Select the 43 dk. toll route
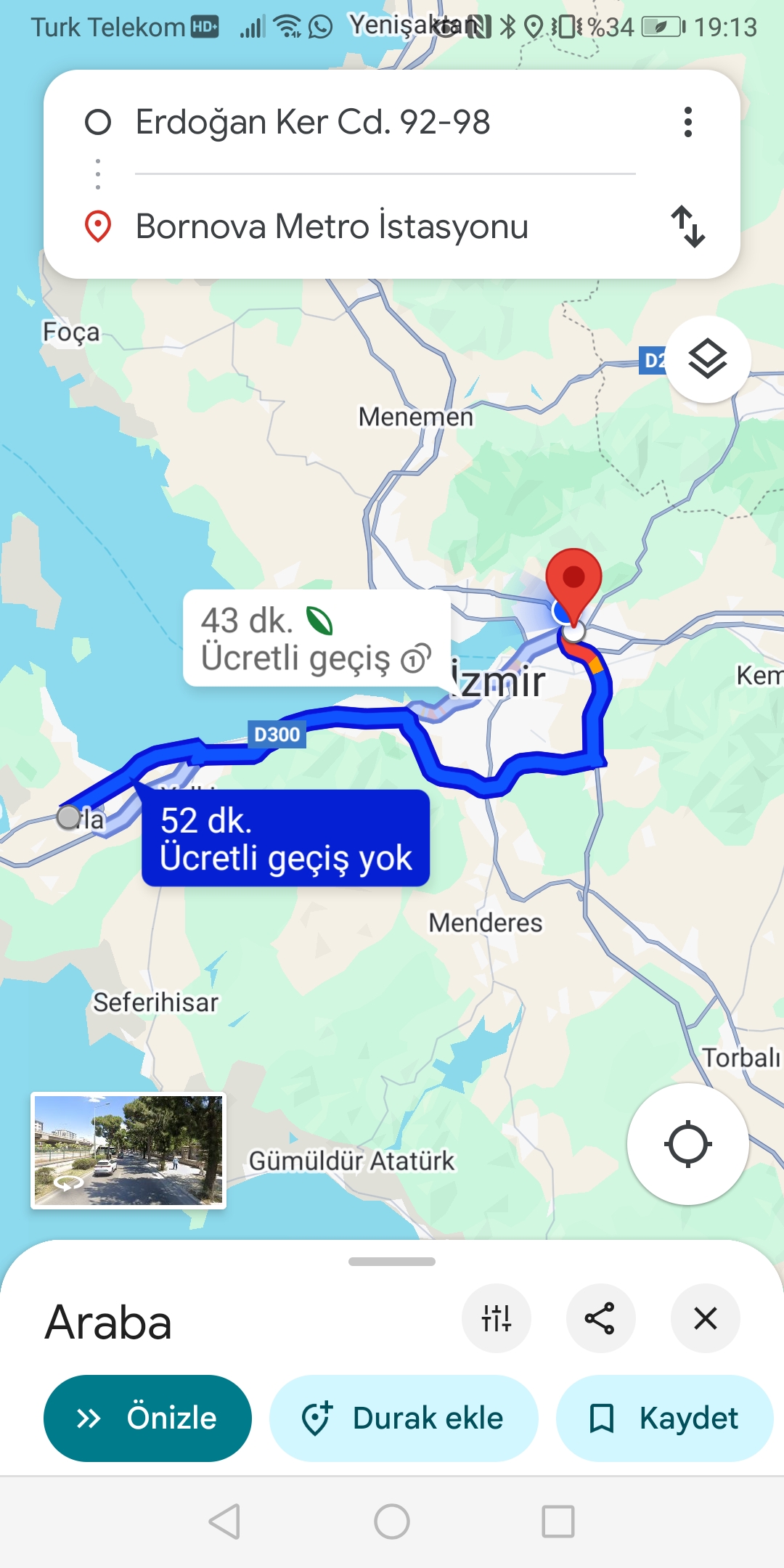 [x=316, y=639]
